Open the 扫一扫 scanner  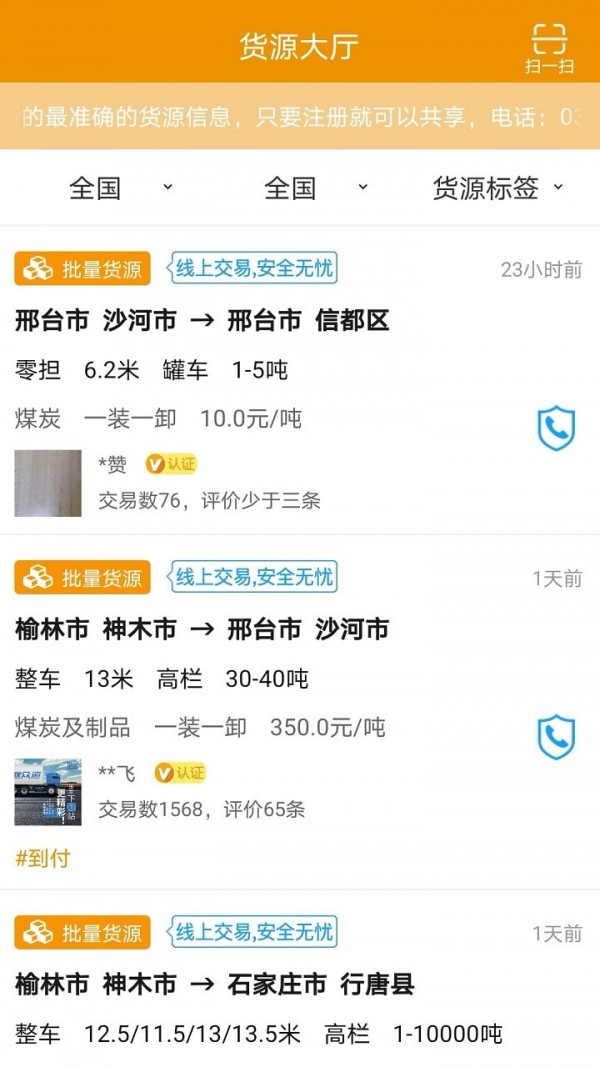coord(549,48)
